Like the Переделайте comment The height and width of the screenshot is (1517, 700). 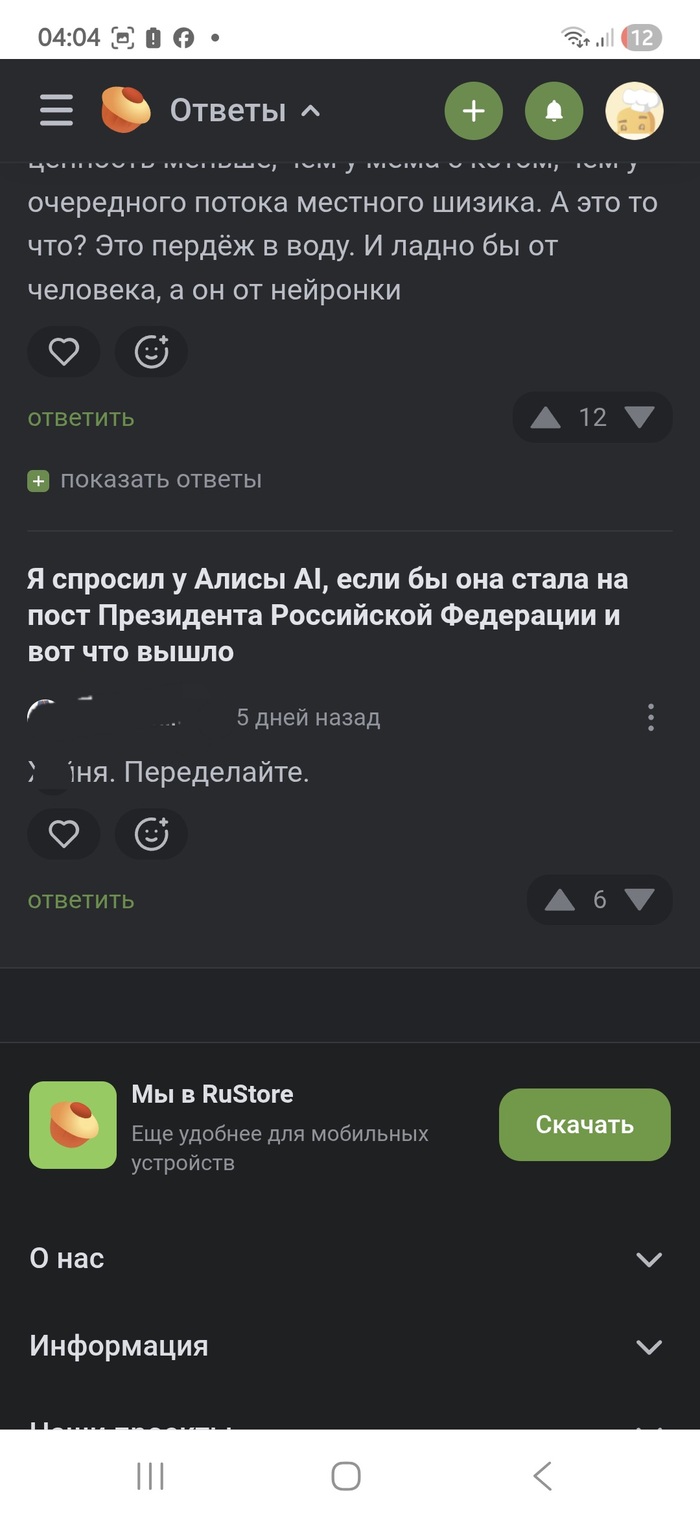[64, 834]
